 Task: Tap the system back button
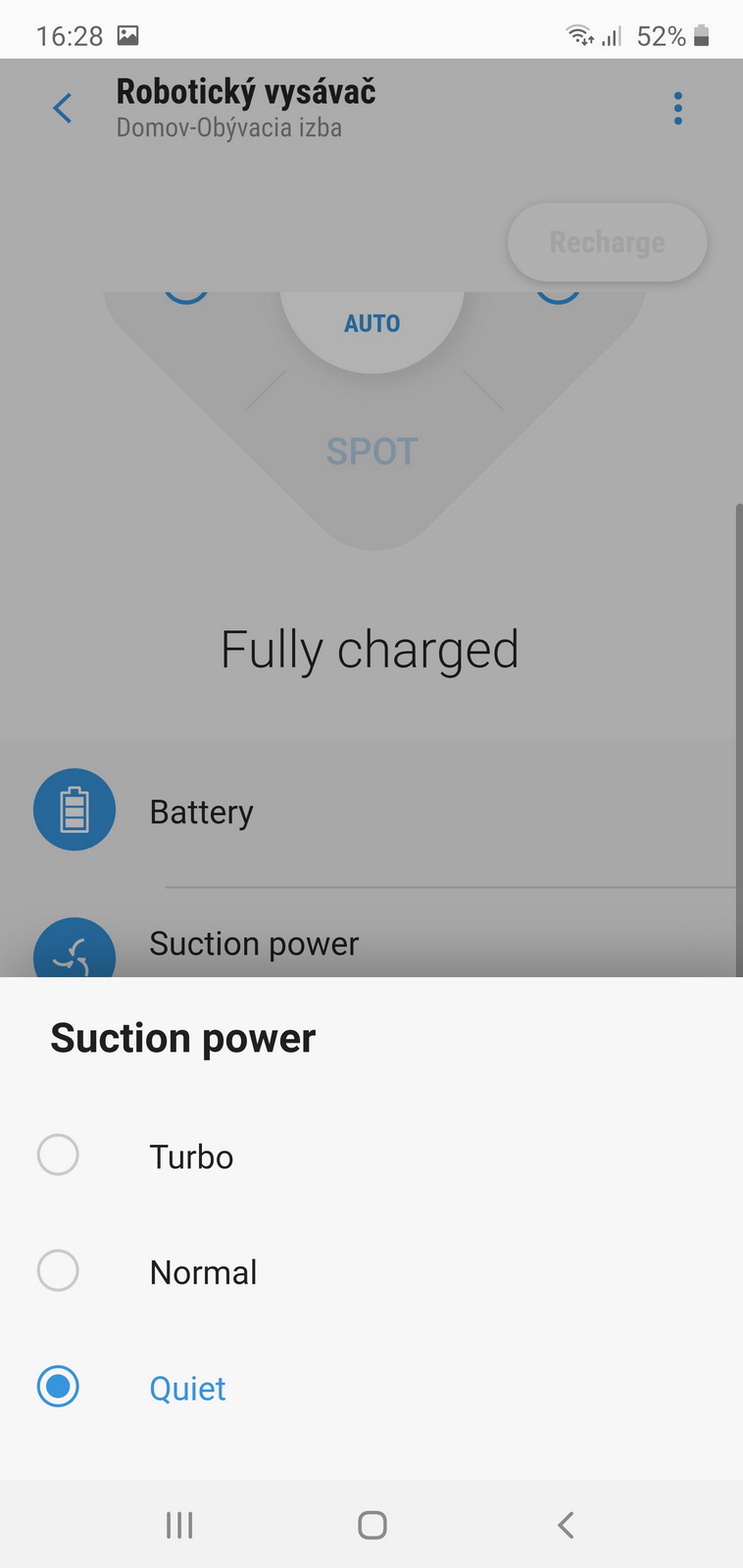click(566, 1525)
